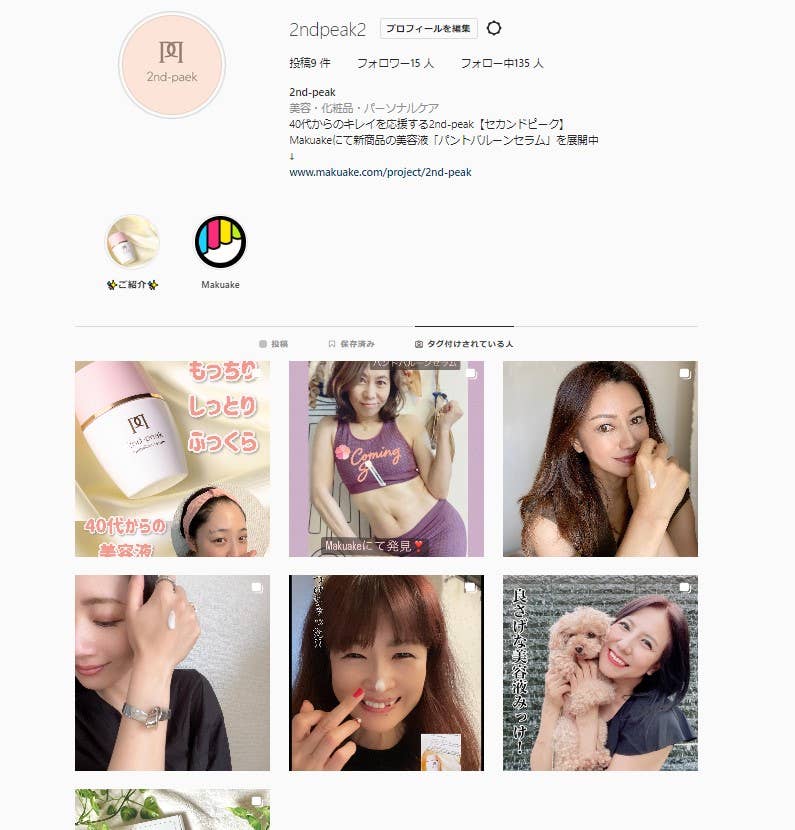Switch to the 保存済み tab
Viewport: 795px width, 830px height.
351,344
